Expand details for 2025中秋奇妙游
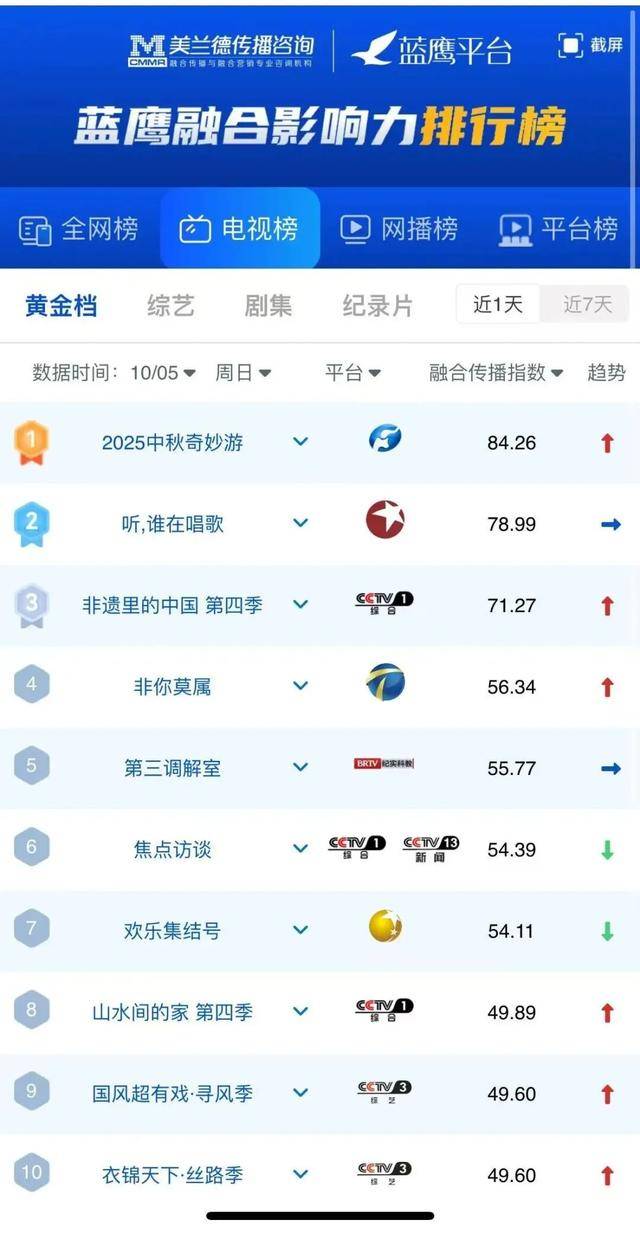Image resolution: width=640 pixels, height=1233 pixels. [x=300, y=442]
